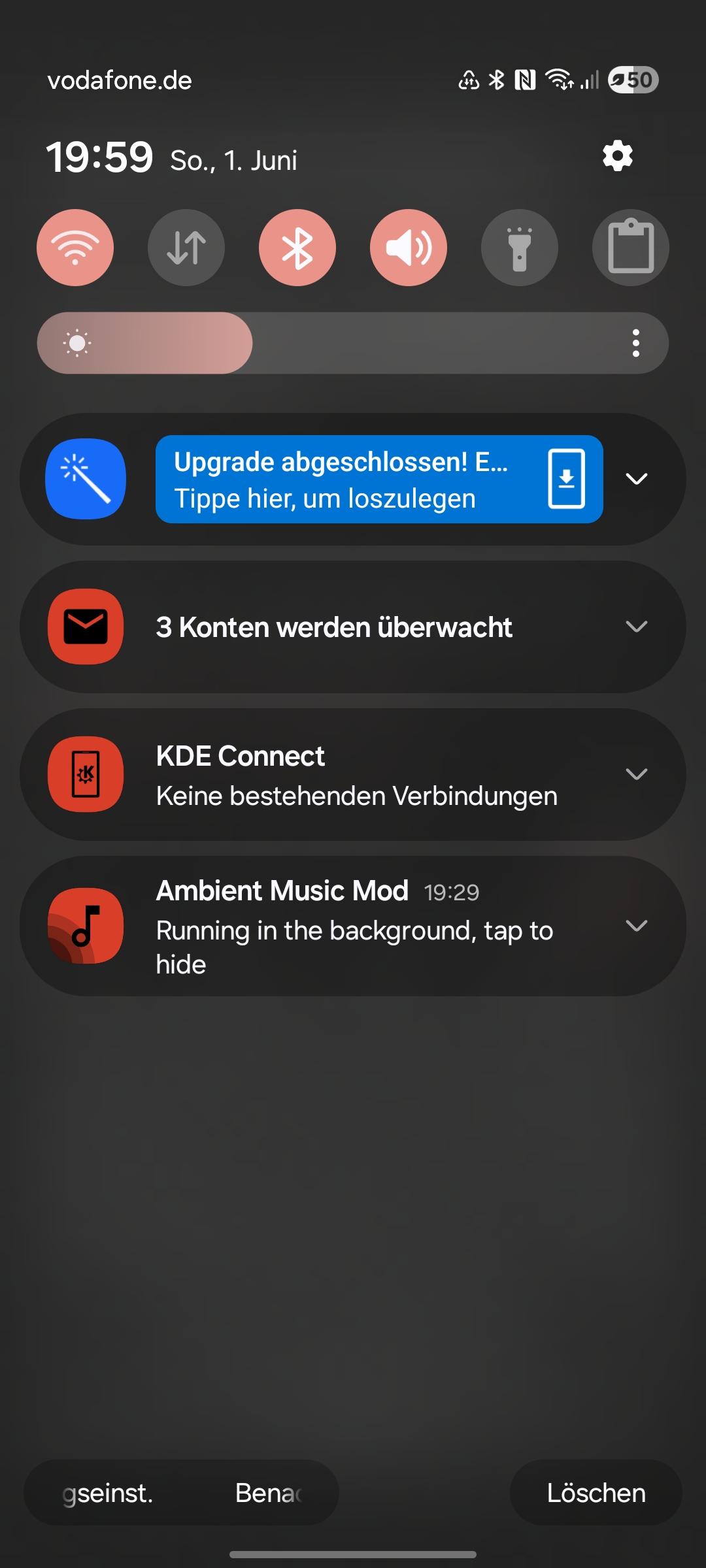Expand the Upgrade abgeschlossen notification
The width and height of the screenshot is (706, 1568).
click(x=636, y=480)
